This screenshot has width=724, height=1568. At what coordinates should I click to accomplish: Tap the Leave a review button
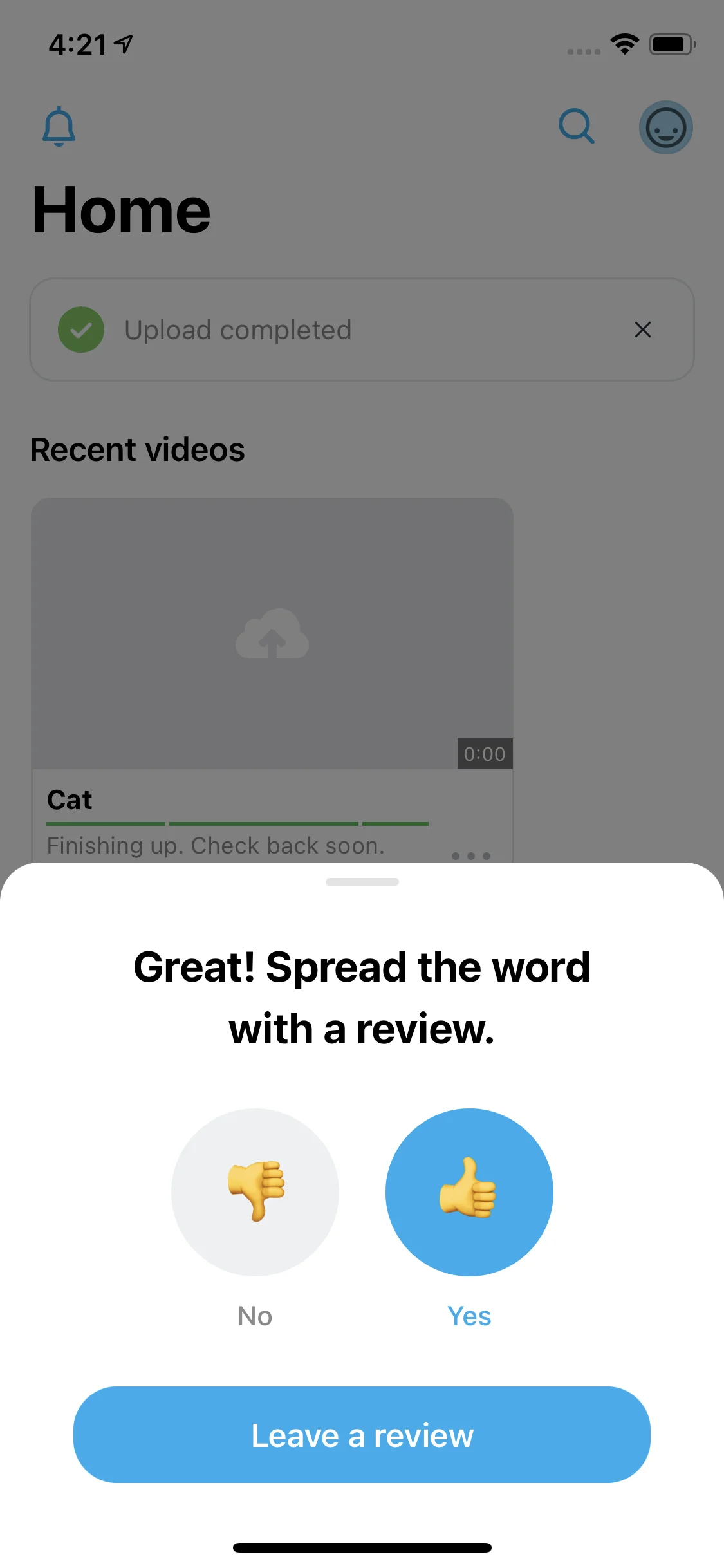coord(362,1435)
